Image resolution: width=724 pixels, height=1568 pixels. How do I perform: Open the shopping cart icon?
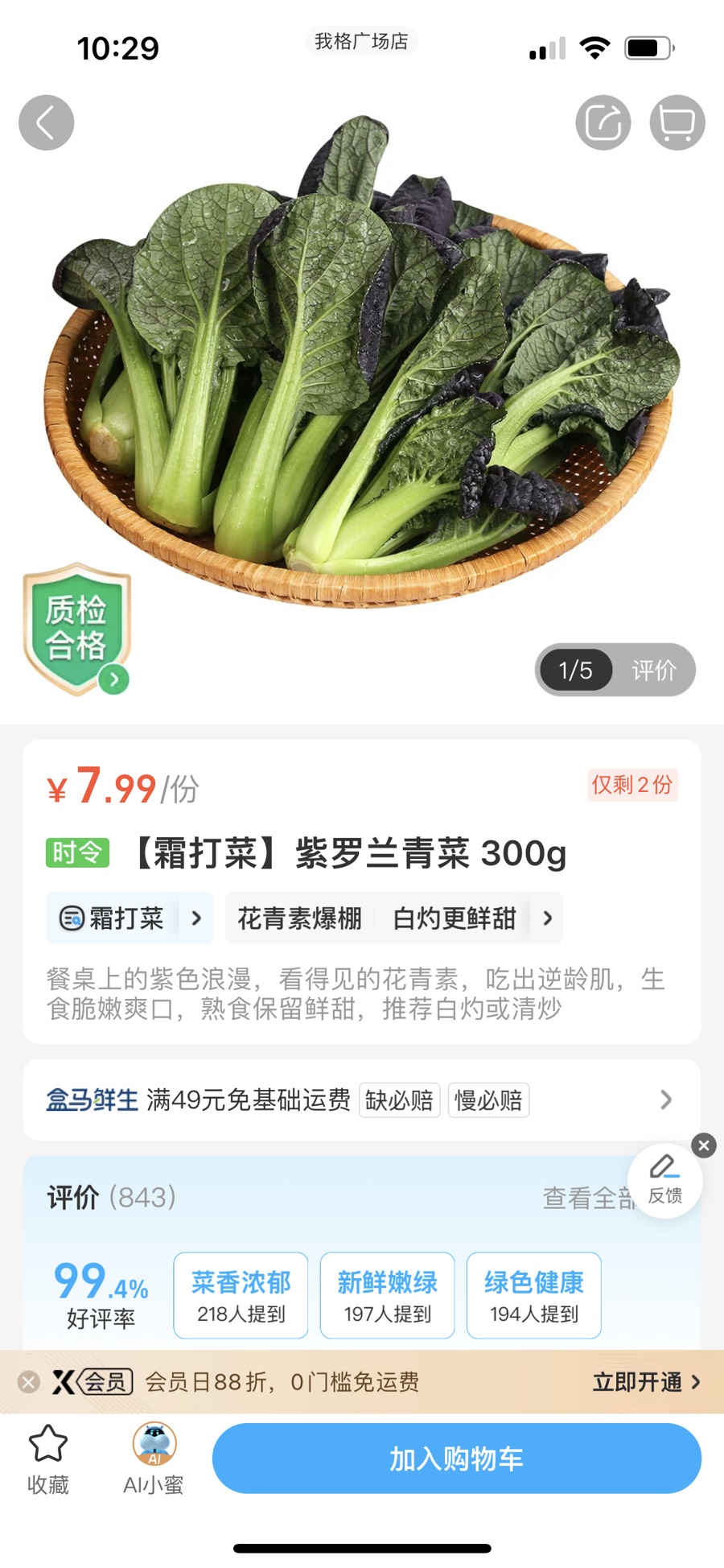677,122
